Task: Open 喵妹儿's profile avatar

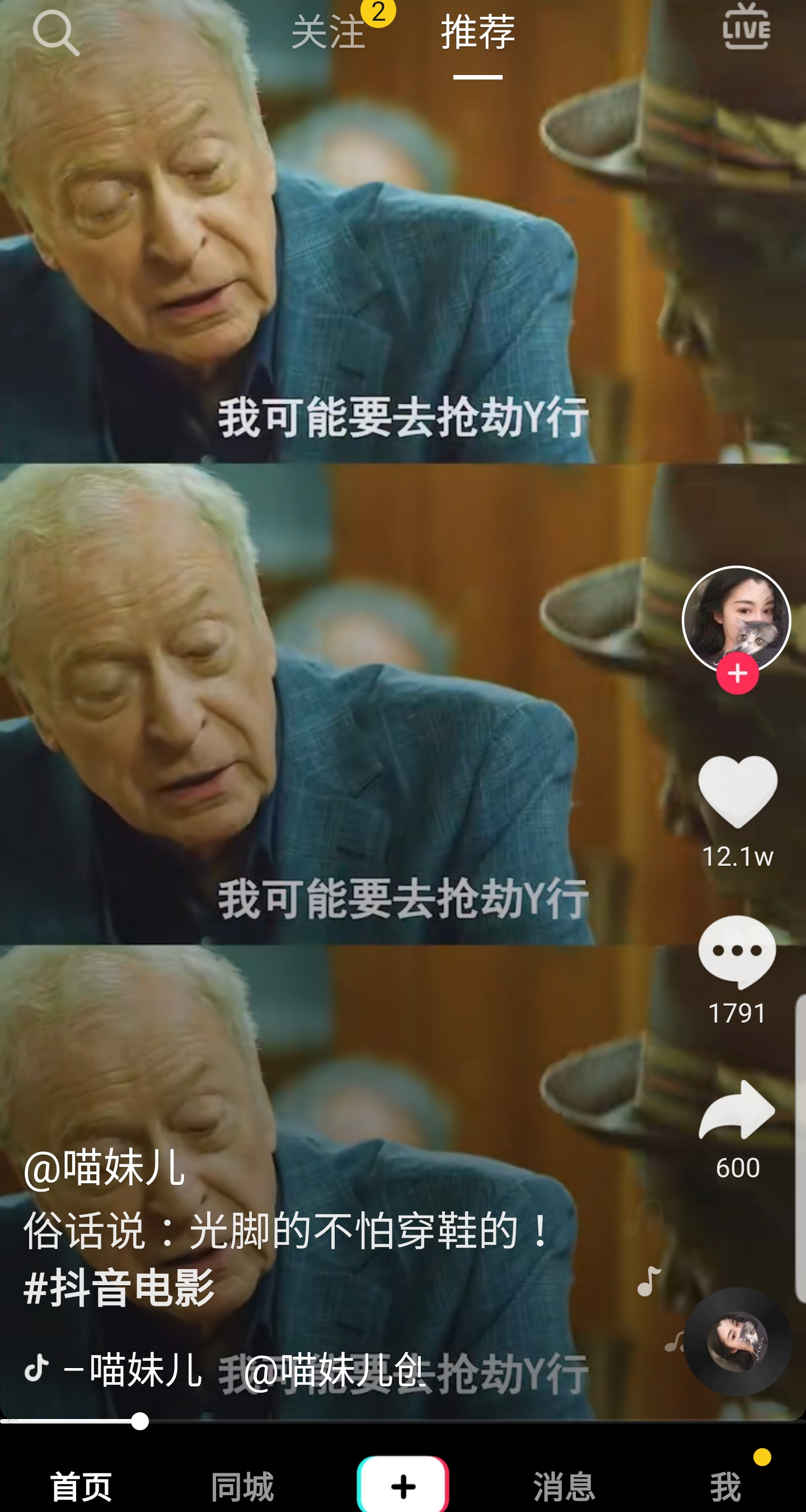Action: click(x=737, y=620)
